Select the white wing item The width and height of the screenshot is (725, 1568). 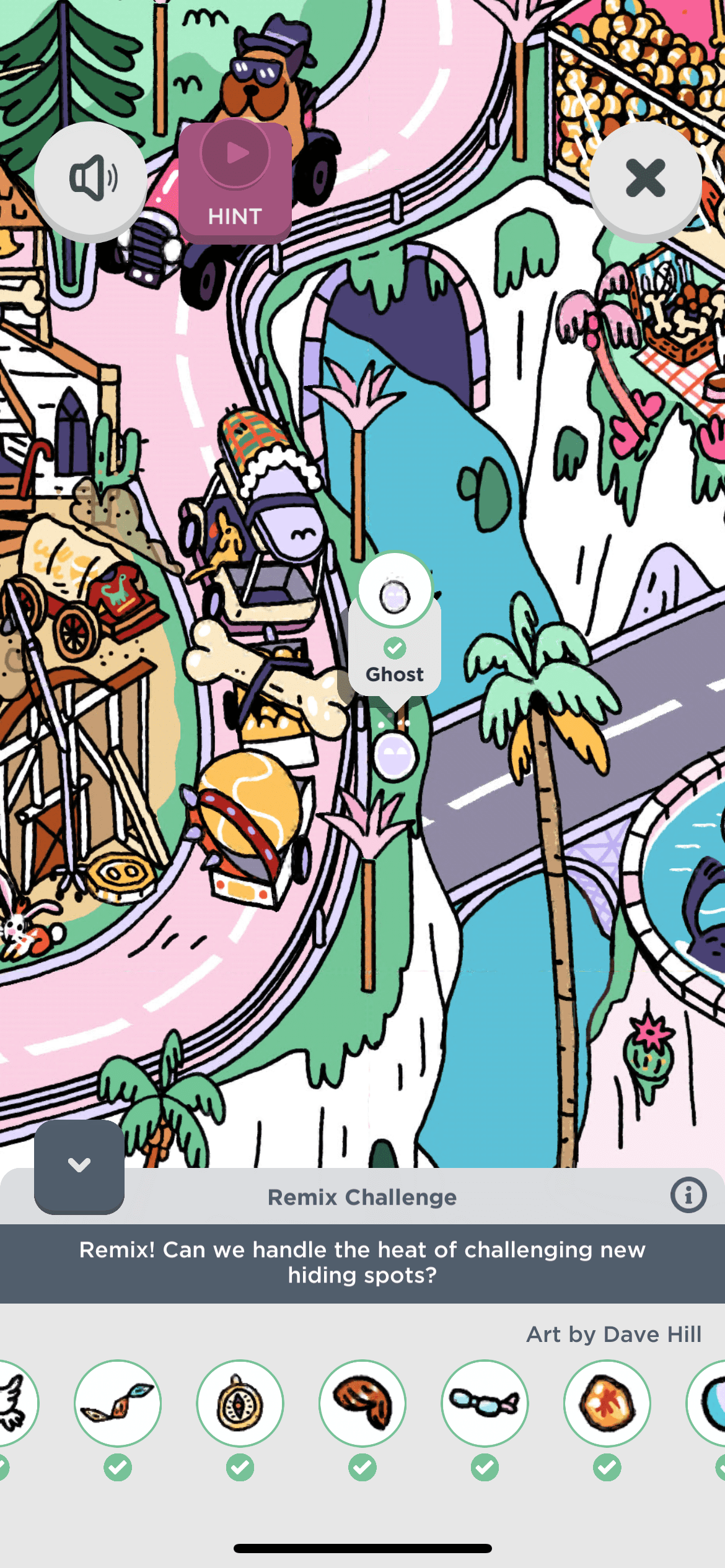coord(14,1403)
